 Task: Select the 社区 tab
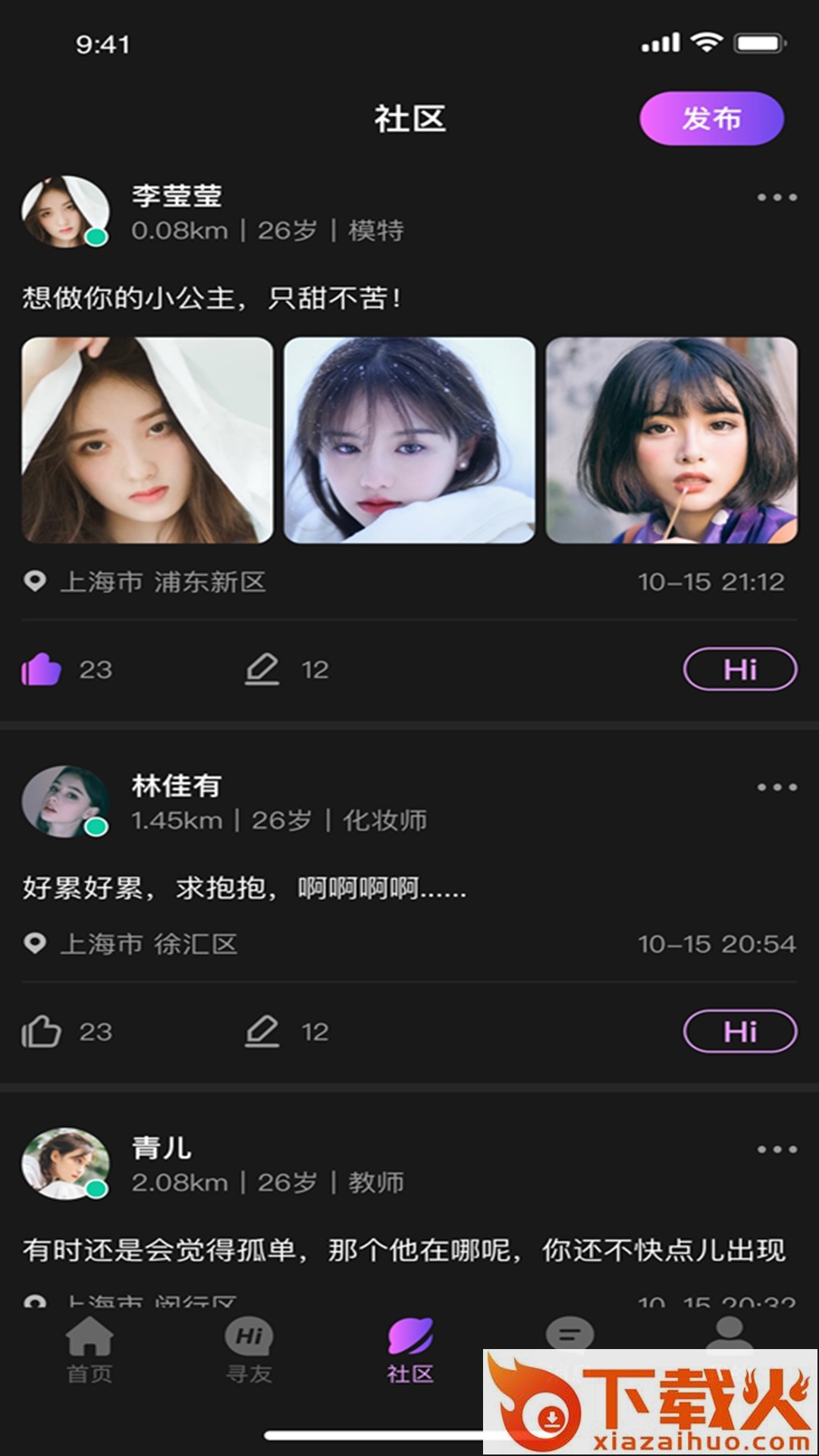click(x=409, y=1351)
